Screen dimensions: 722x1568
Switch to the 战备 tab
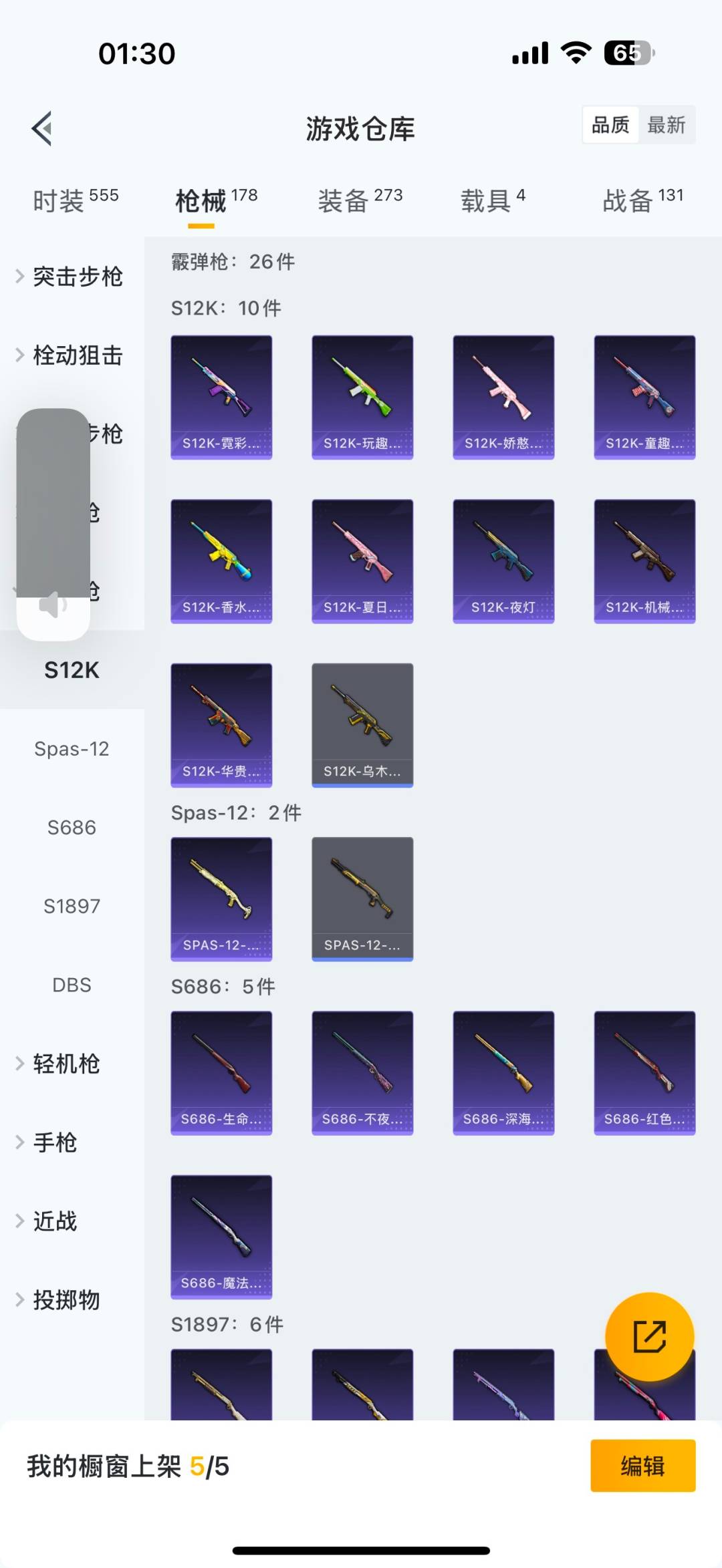pyautogui.click(x=642, y=200)
